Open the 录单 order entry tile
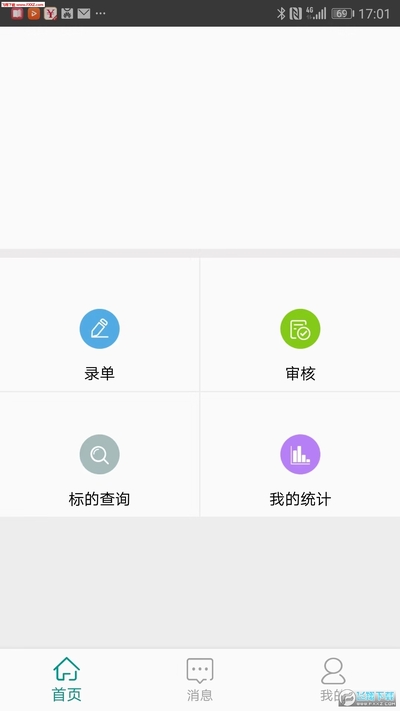The height and width of the screenshot is (711, 400). click(x=99, y=325)
